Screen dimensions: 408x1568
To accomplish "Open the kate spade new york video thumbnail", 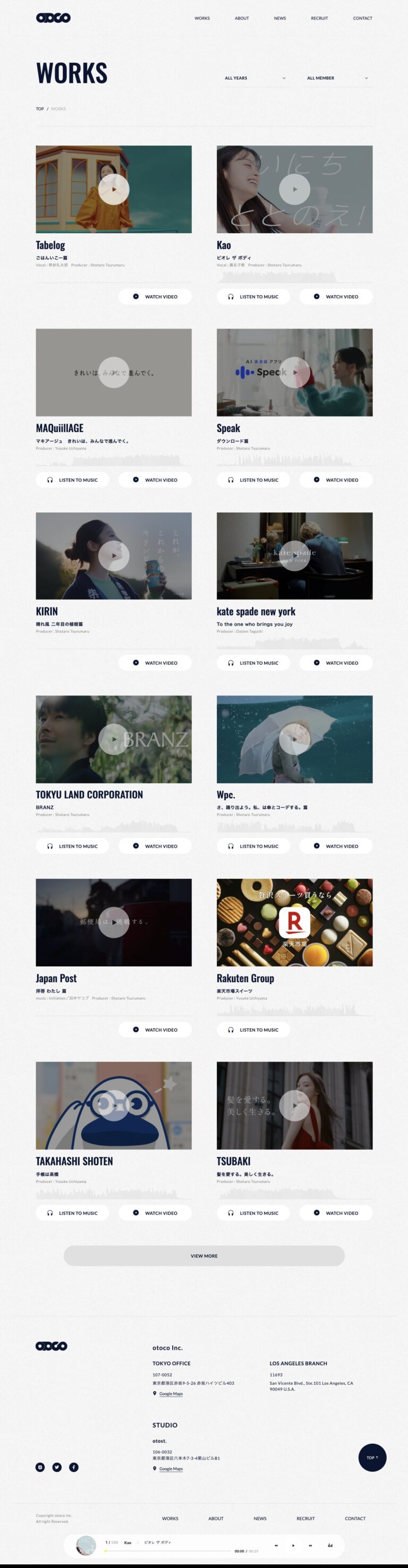I will pos(295,556).
